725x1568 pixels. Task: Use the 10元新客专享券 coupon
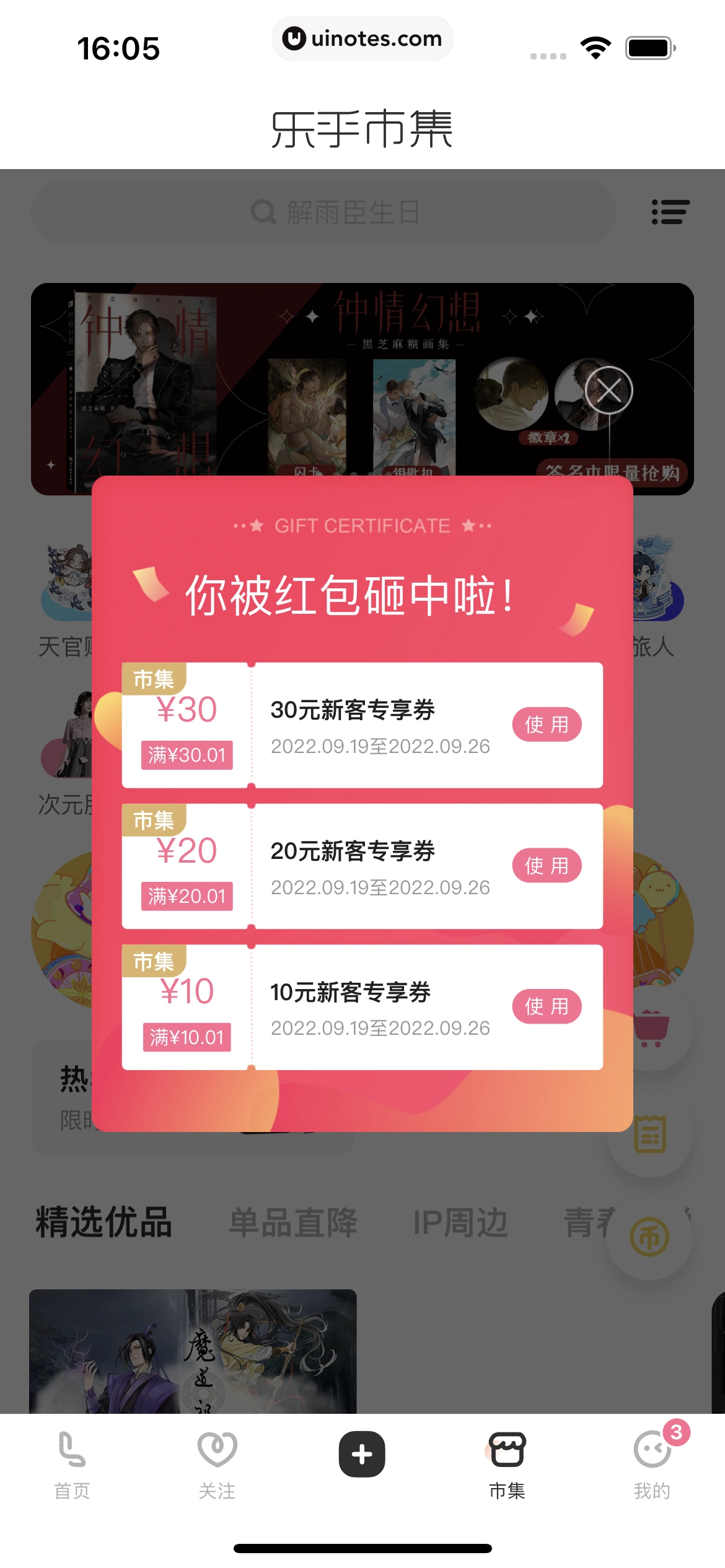[547, 1006]
